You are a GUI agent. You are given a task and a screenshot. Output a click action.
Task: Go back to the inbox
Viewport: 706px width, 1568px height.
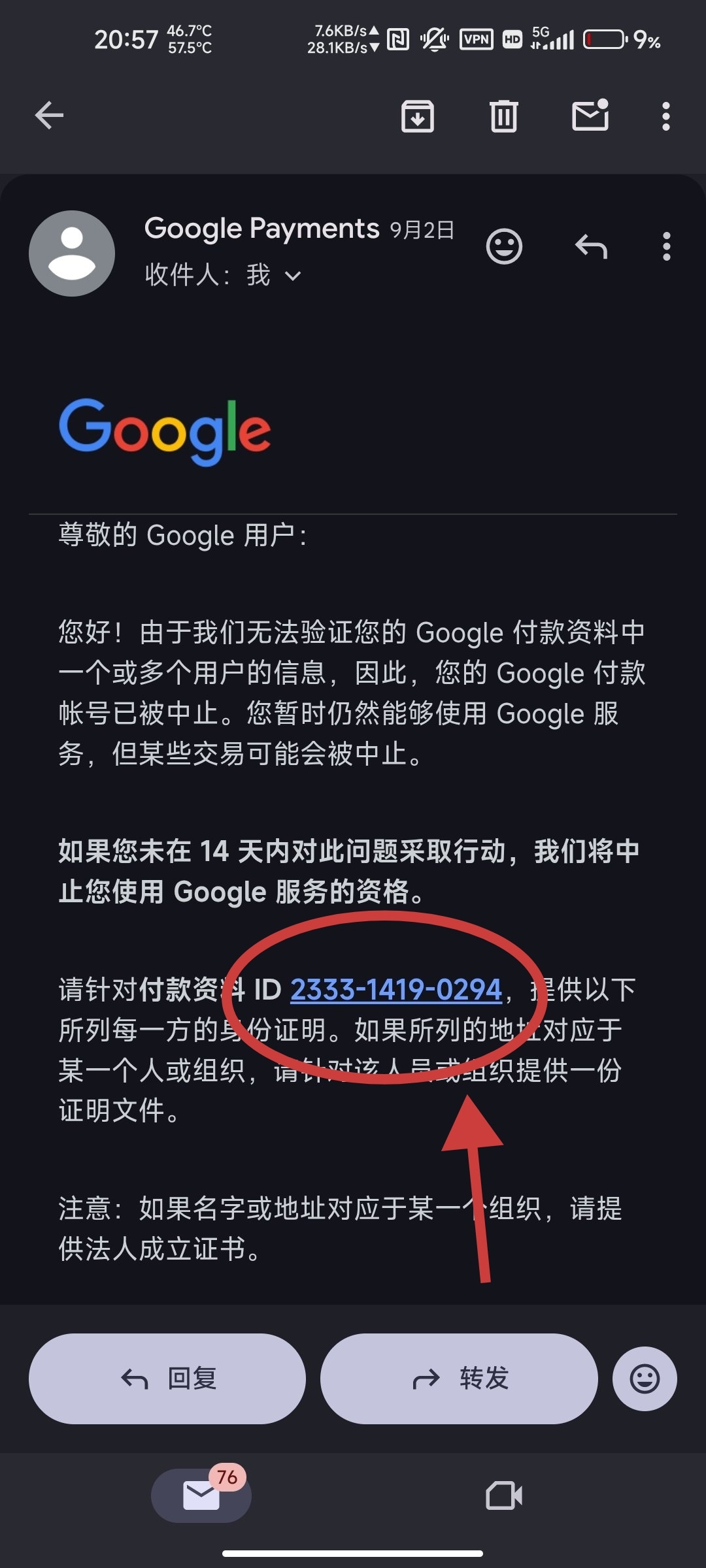[x=49, y=116]
